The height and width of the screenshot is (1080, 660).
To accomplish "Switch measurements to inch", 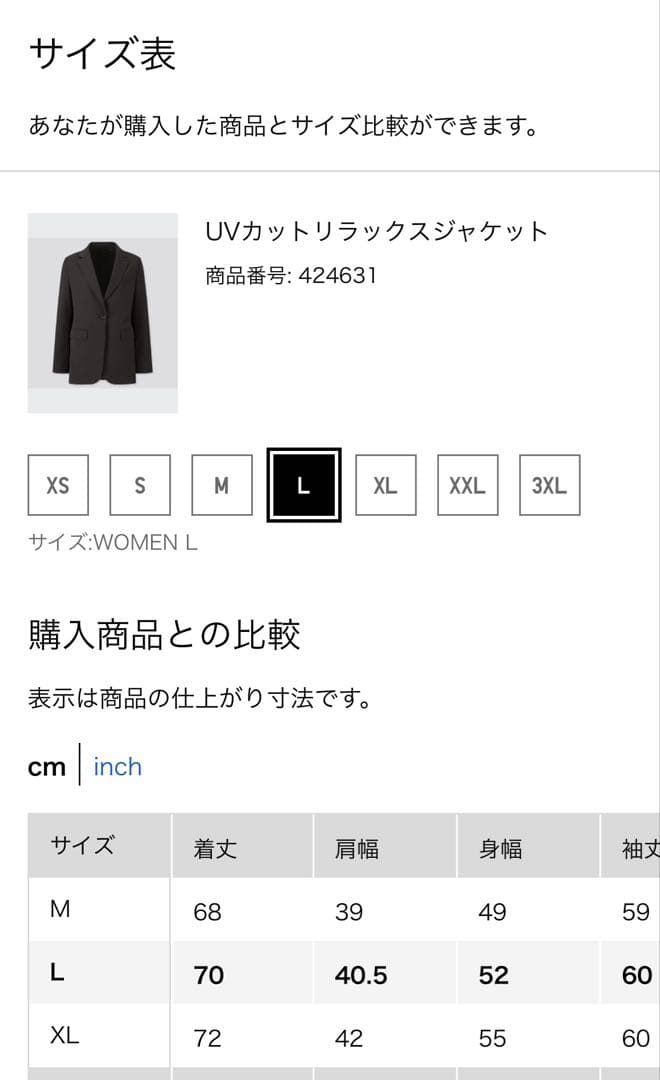I will pos(118,767).
